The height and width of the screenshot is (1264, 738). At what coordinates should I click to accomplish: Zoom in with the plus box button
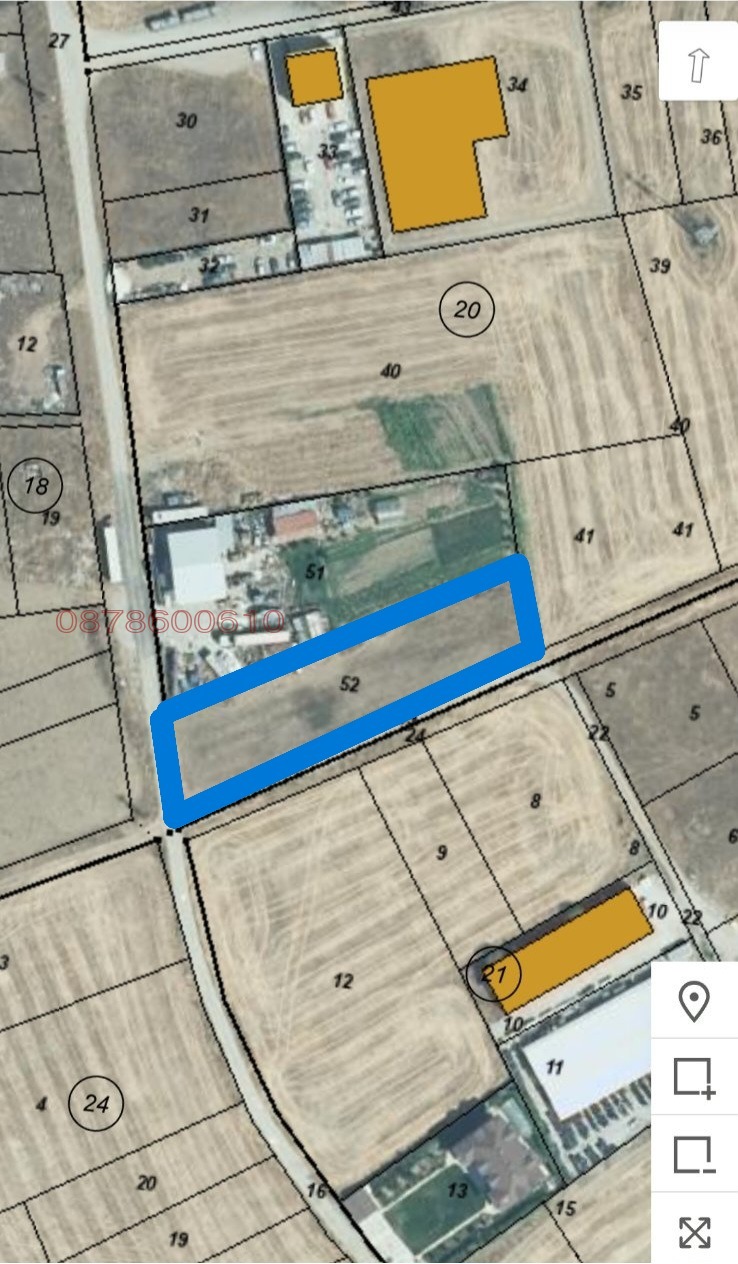point(694,1078)
